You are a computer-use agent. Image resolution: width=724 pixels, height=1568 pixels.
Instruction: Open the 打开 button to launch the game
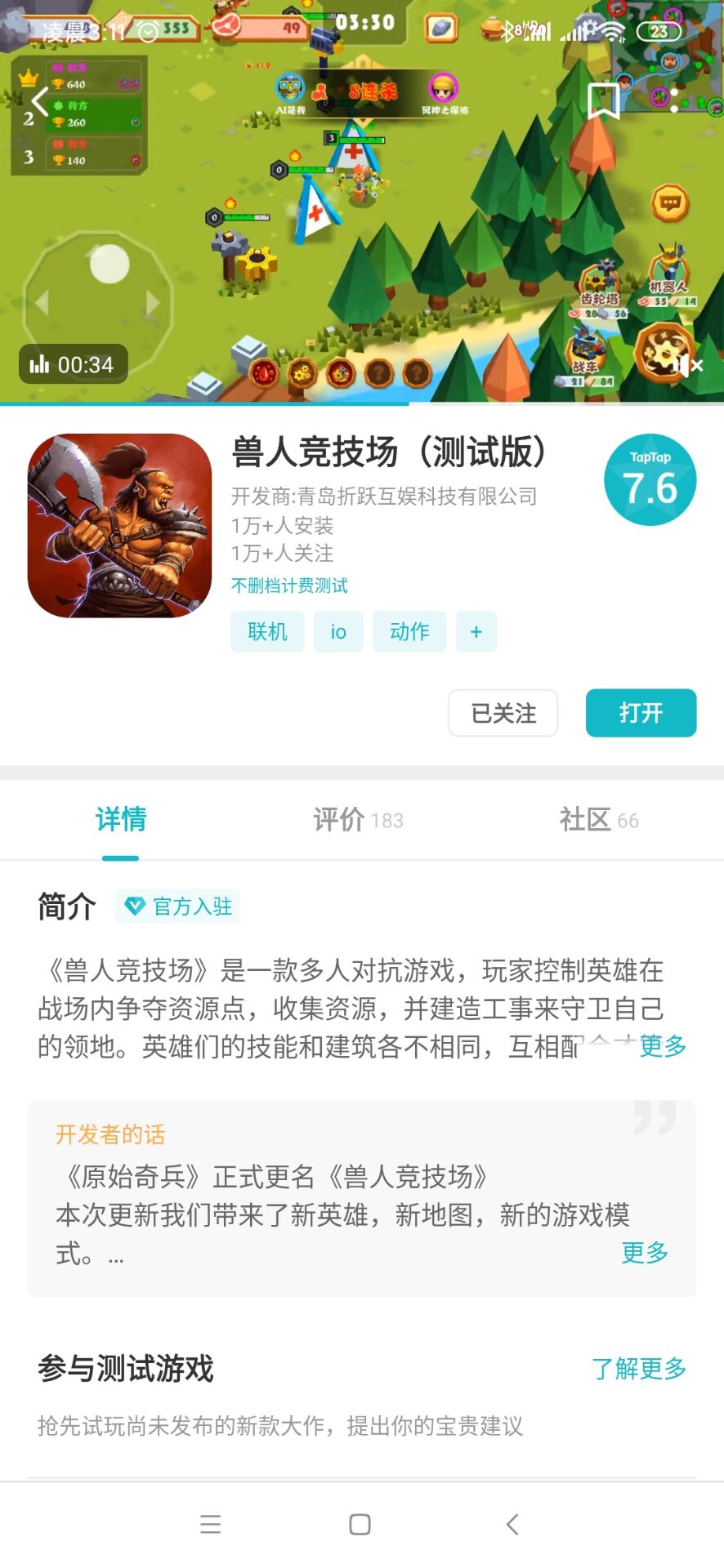641,713
